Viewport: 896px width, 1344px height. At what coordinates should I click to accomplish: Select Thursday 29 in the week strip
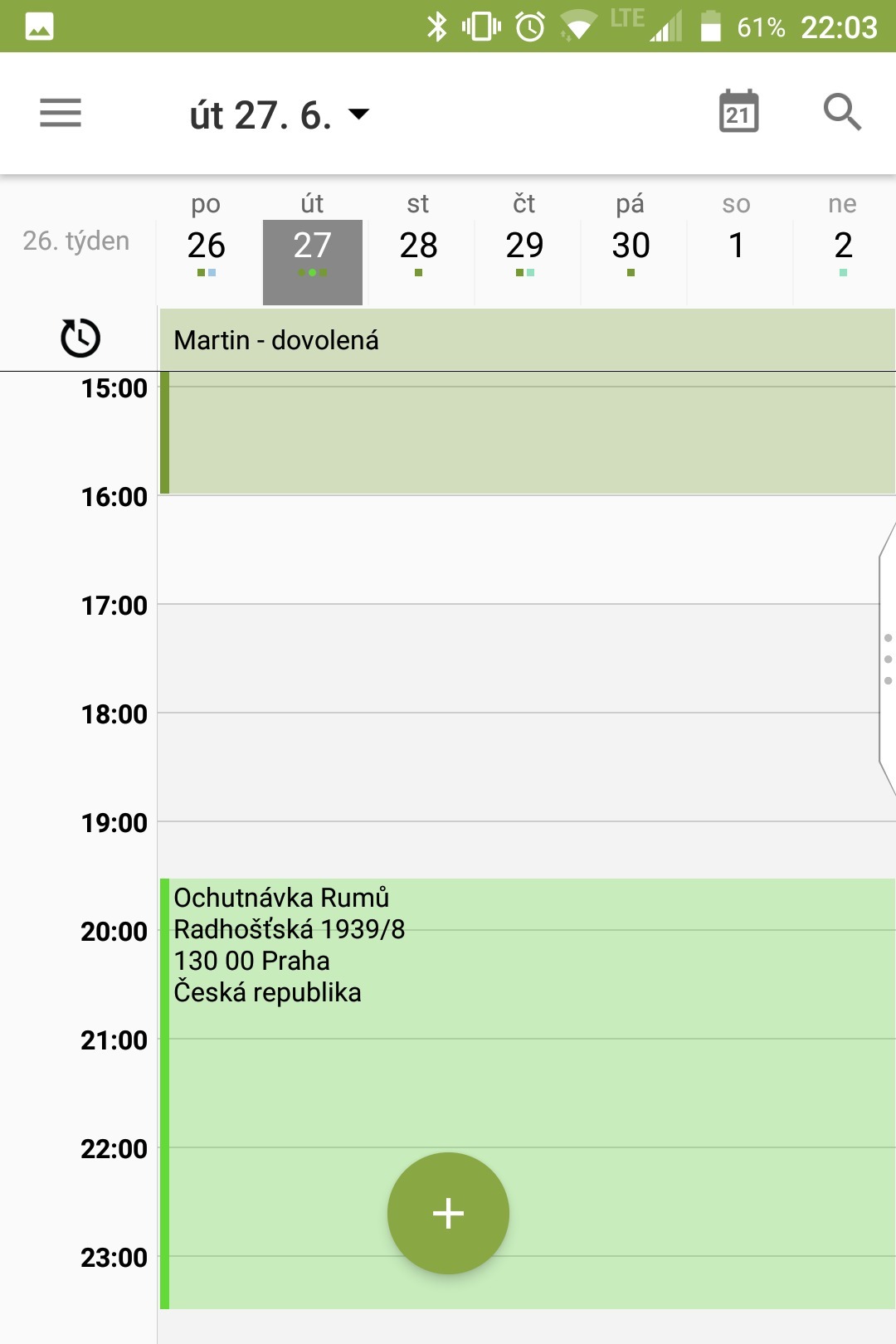524,246
